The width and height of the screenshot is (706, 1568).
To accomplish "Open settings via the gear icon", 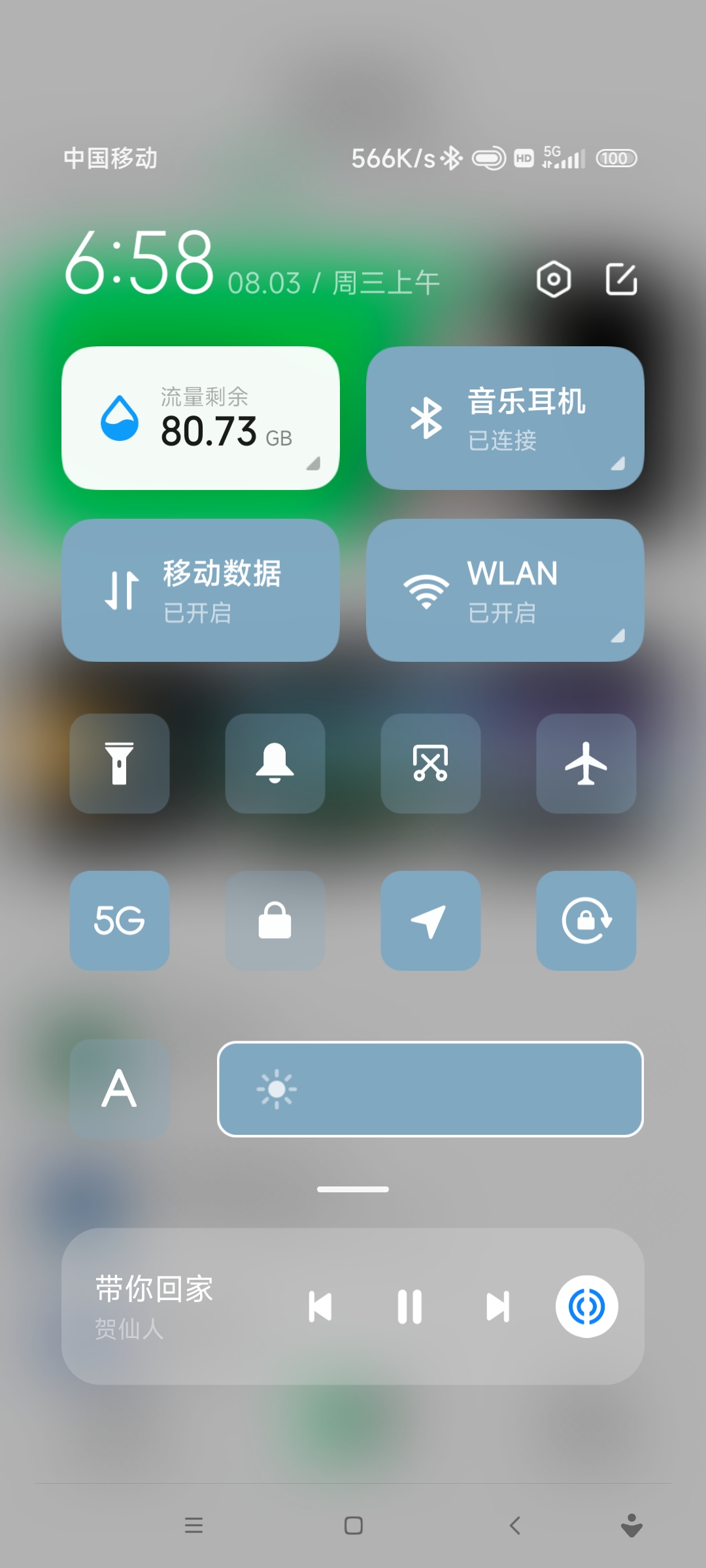I will pyautogui.click(x=554, y=280).
